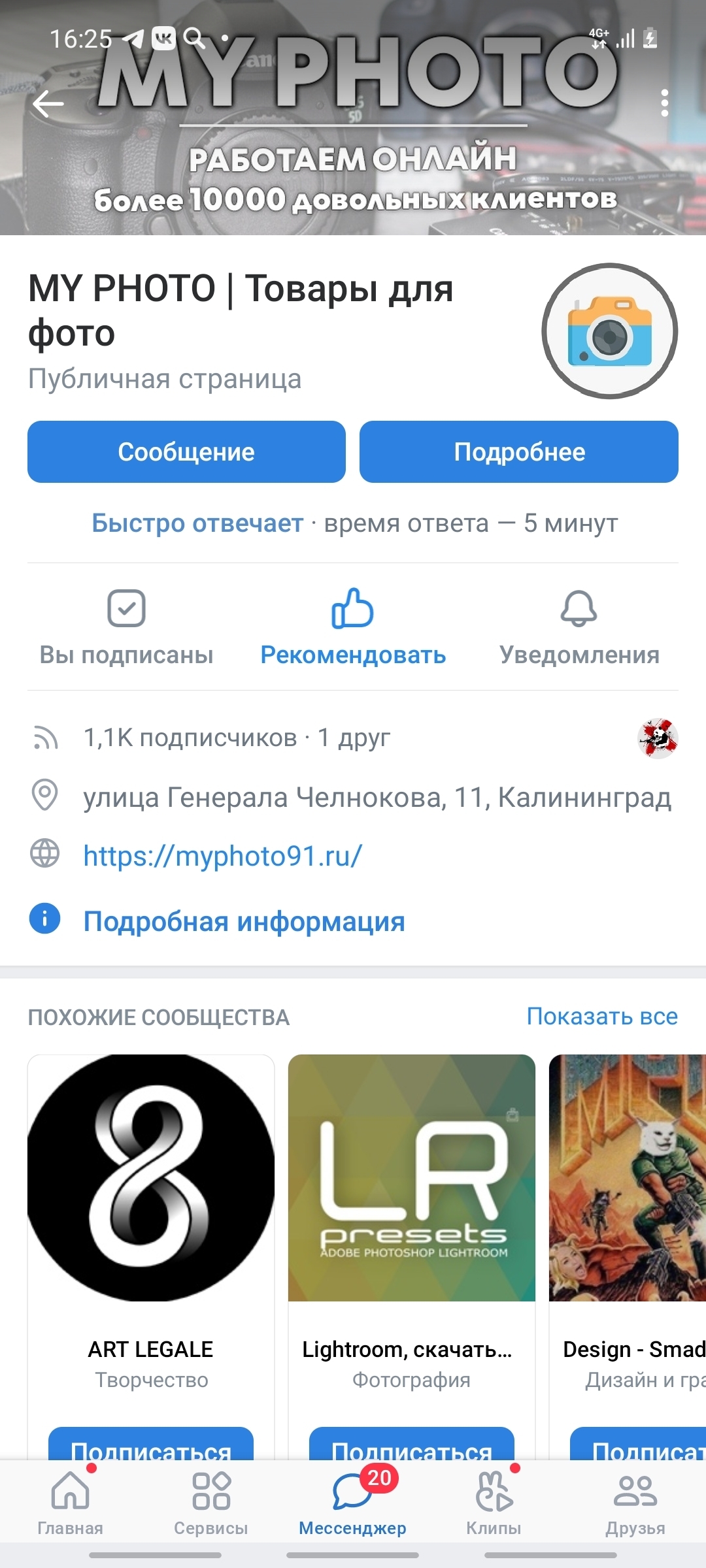This screenshot has height=1568, width=706.
Task: Tap the Сообщение button
Action: coord(186,452)
